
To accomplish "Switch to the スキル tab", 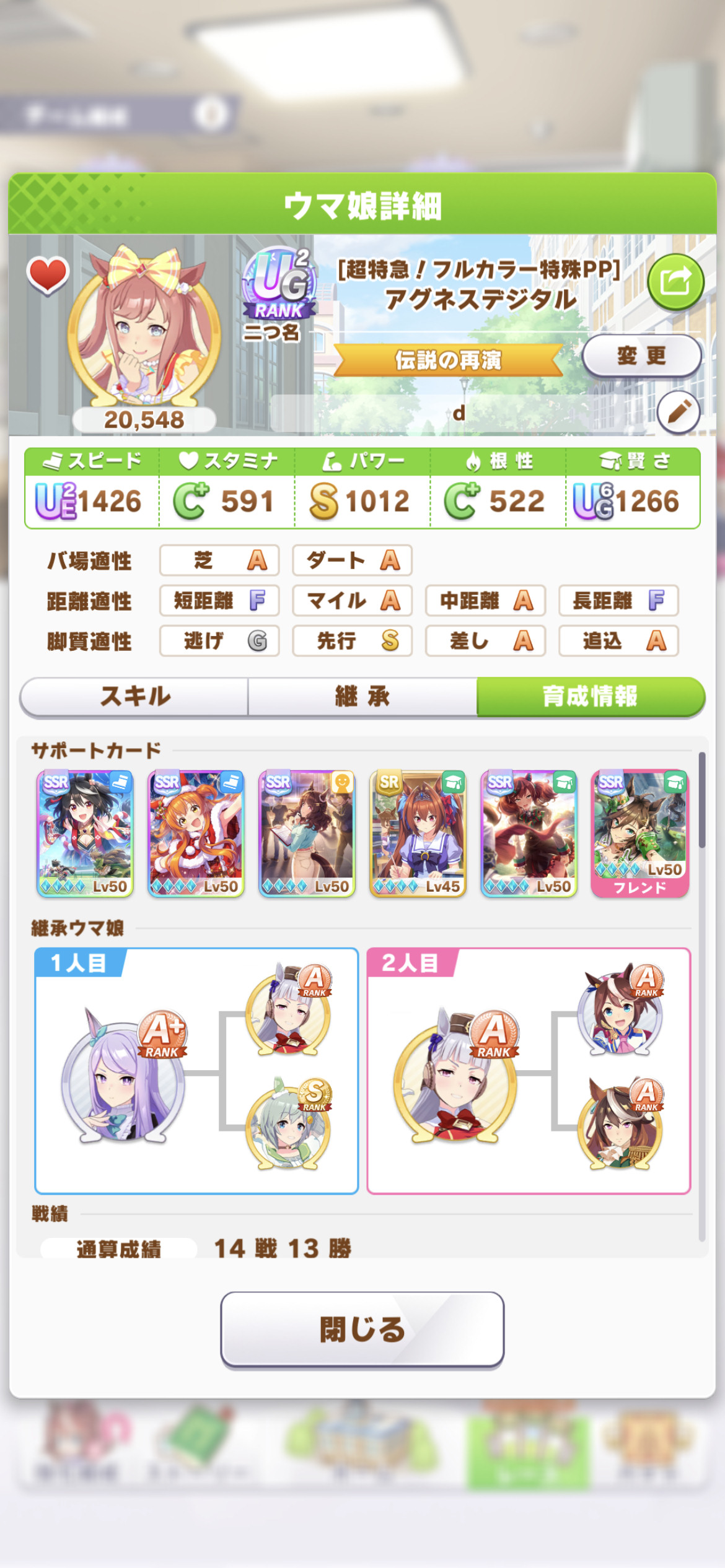I will point(134,697).
